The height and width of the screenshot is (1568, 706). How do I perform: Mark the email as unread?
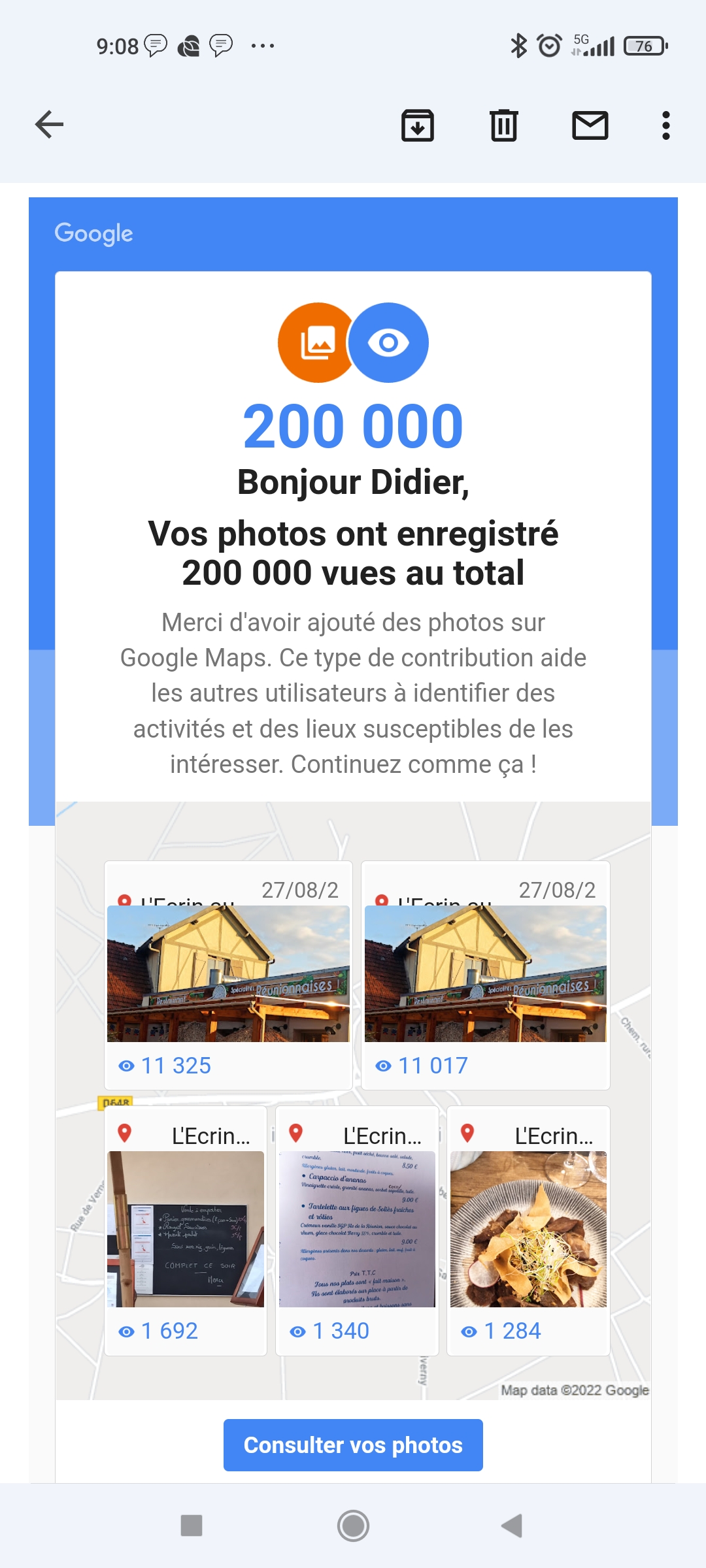(x=590, y=125)
